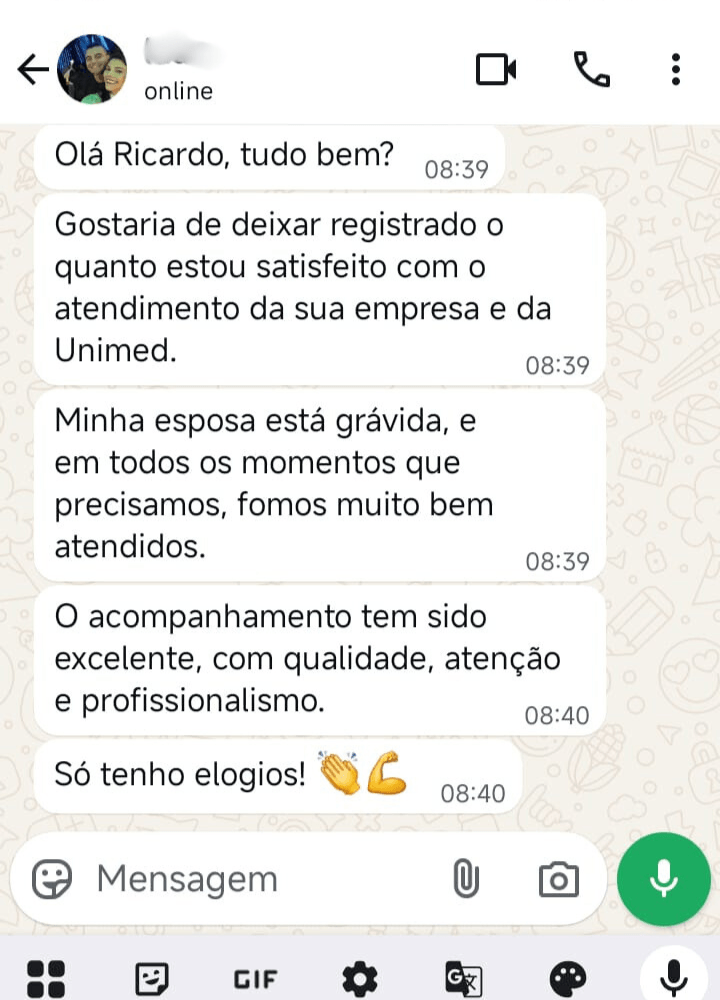Screen dimensions: 720x1000
Task: Record a voice message with the green mic
Action: pos(664,880)
